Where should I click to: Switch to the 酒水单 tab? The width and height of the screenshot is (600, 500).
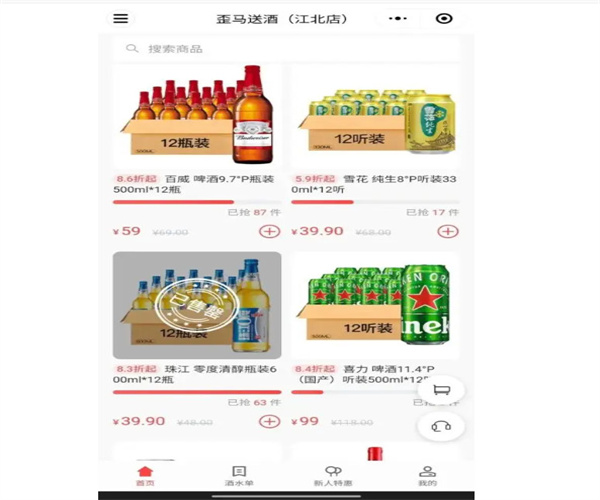coord(238,475)
